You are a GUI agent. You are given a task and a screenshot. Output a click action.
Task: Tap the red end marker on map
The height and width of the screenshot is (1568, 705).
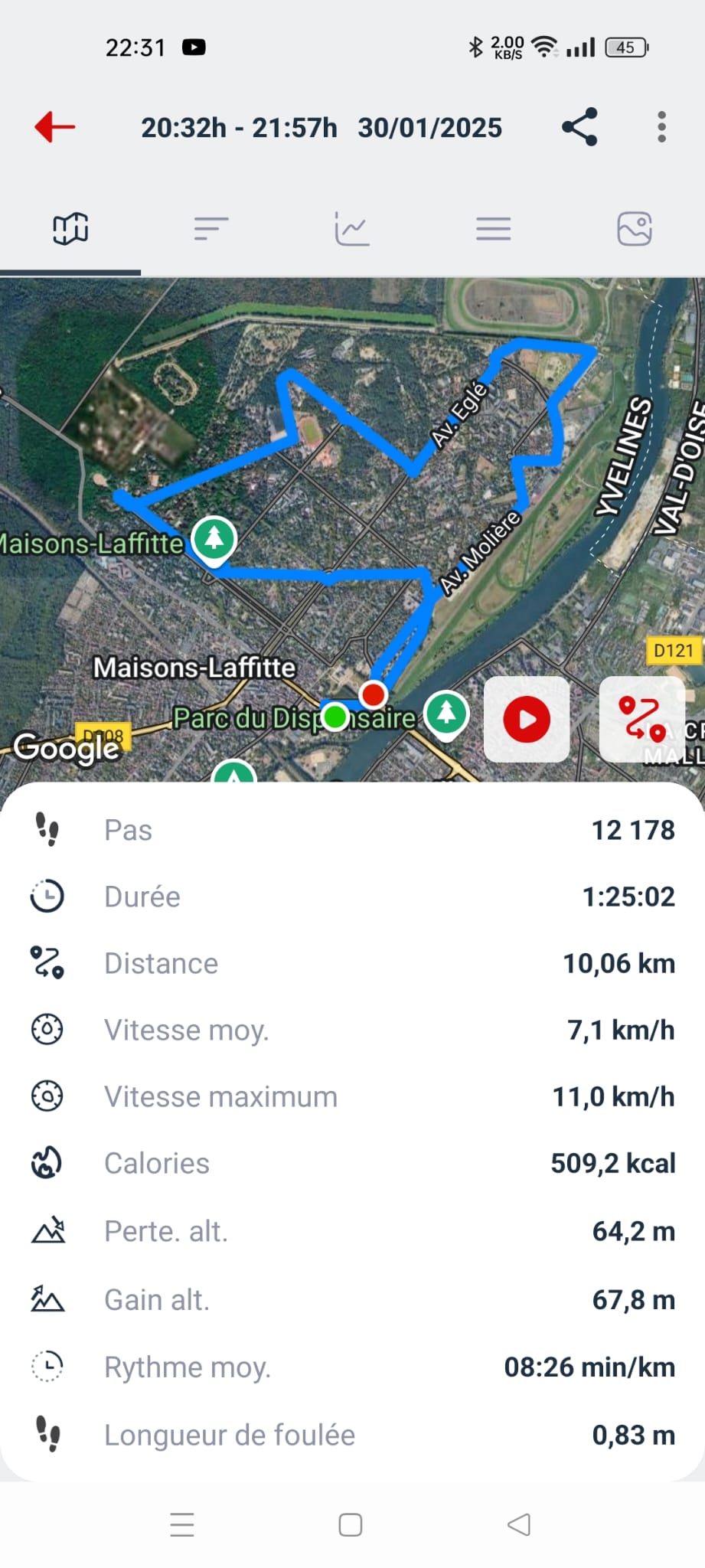[x=374, y=694]
